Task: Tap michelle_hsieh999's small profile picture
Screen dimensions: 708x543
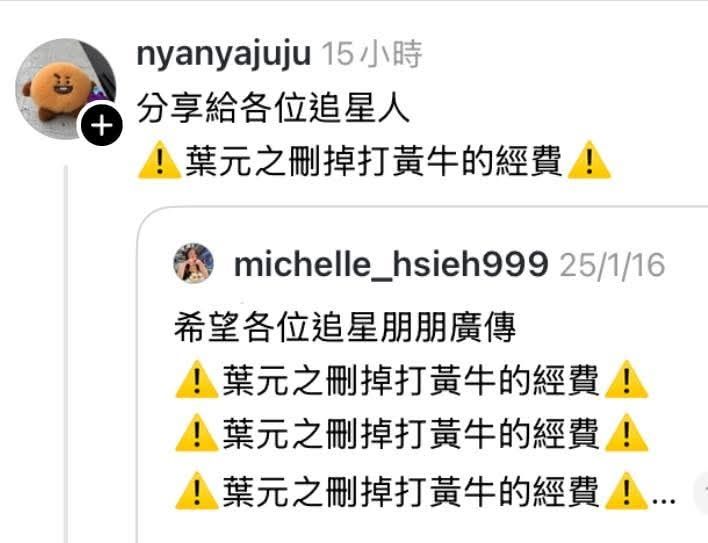Action: (x=193, y=263)
